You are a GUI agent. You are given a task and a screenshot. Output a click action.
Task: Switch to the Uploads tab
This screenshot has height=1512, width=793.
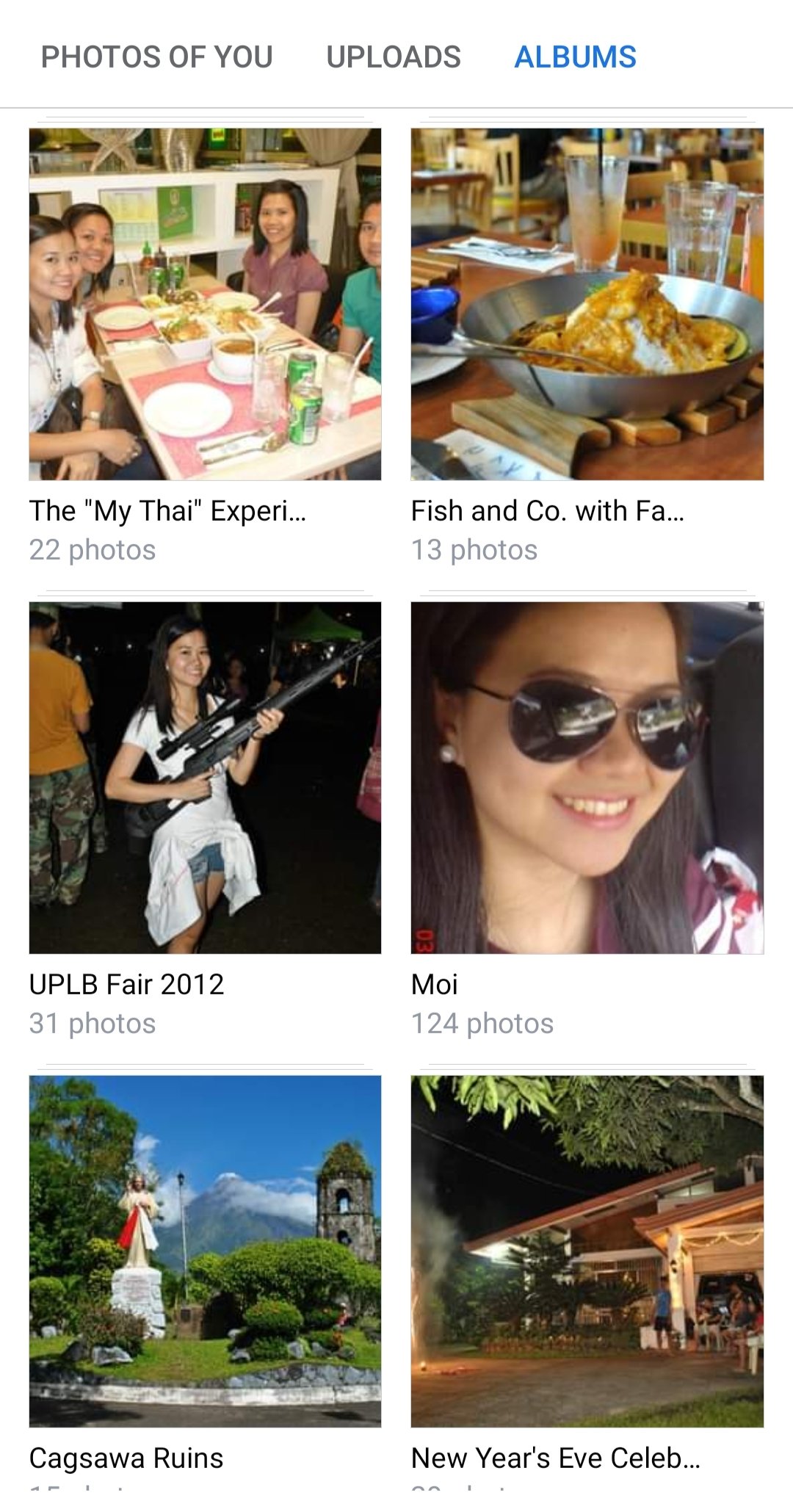pyautogui.click(x=394, y=57)
